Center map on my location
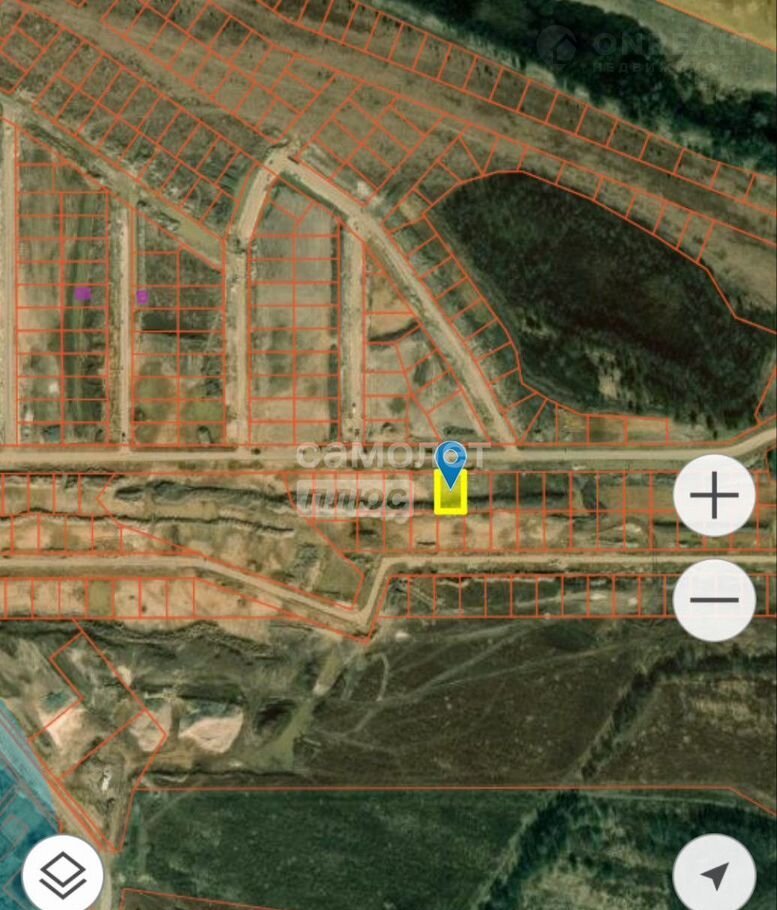 click(714, 875)
